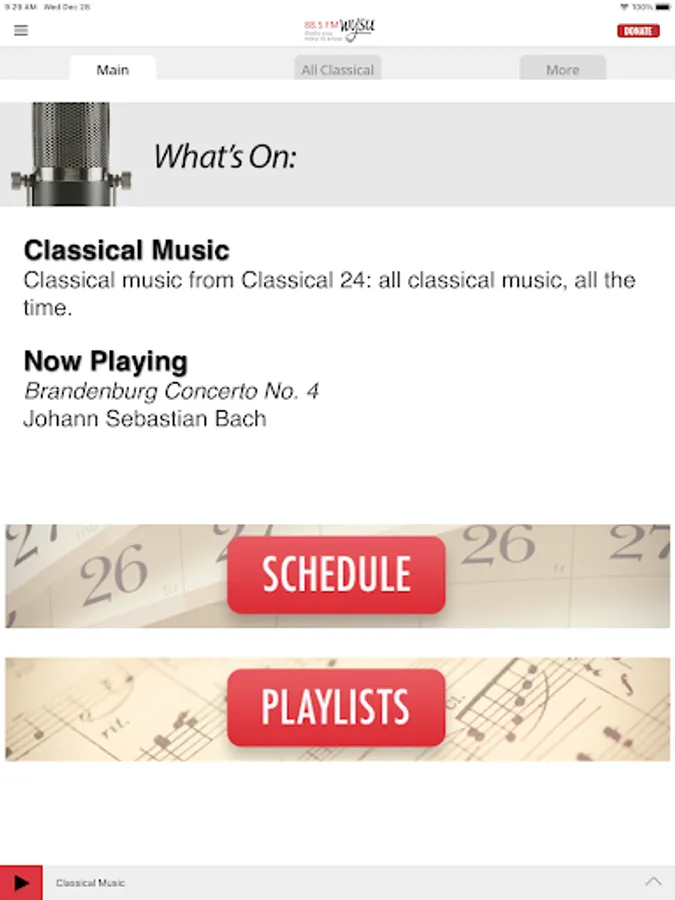Switch to the All Classical tab

pos(338,68)
